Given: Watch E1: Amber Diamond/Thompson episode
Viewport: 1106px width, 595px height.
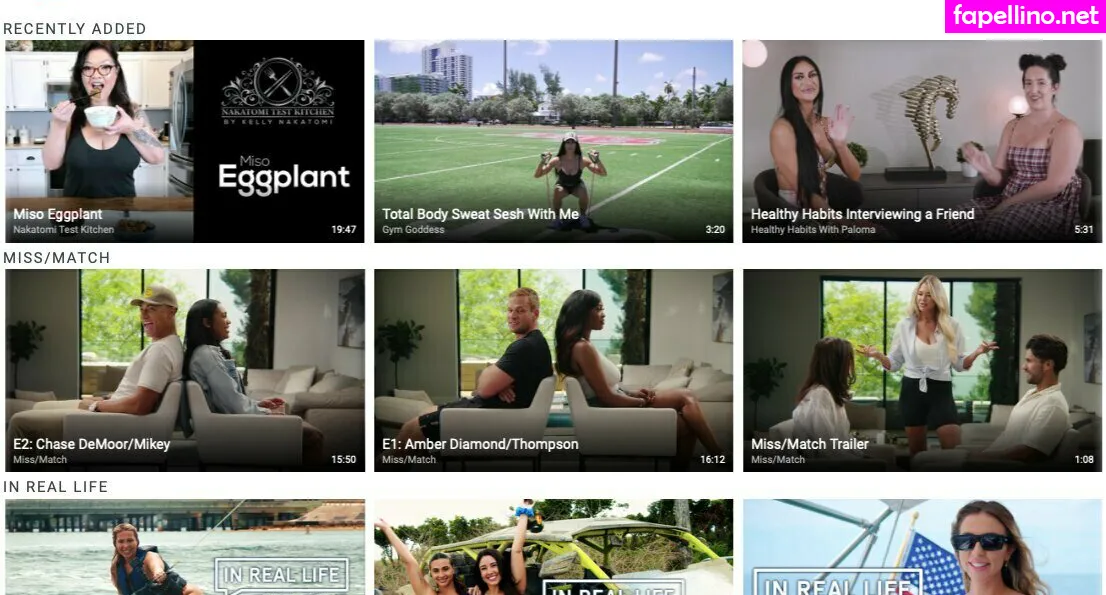Looking at the screenshot, I should click(x=553, y=369).
